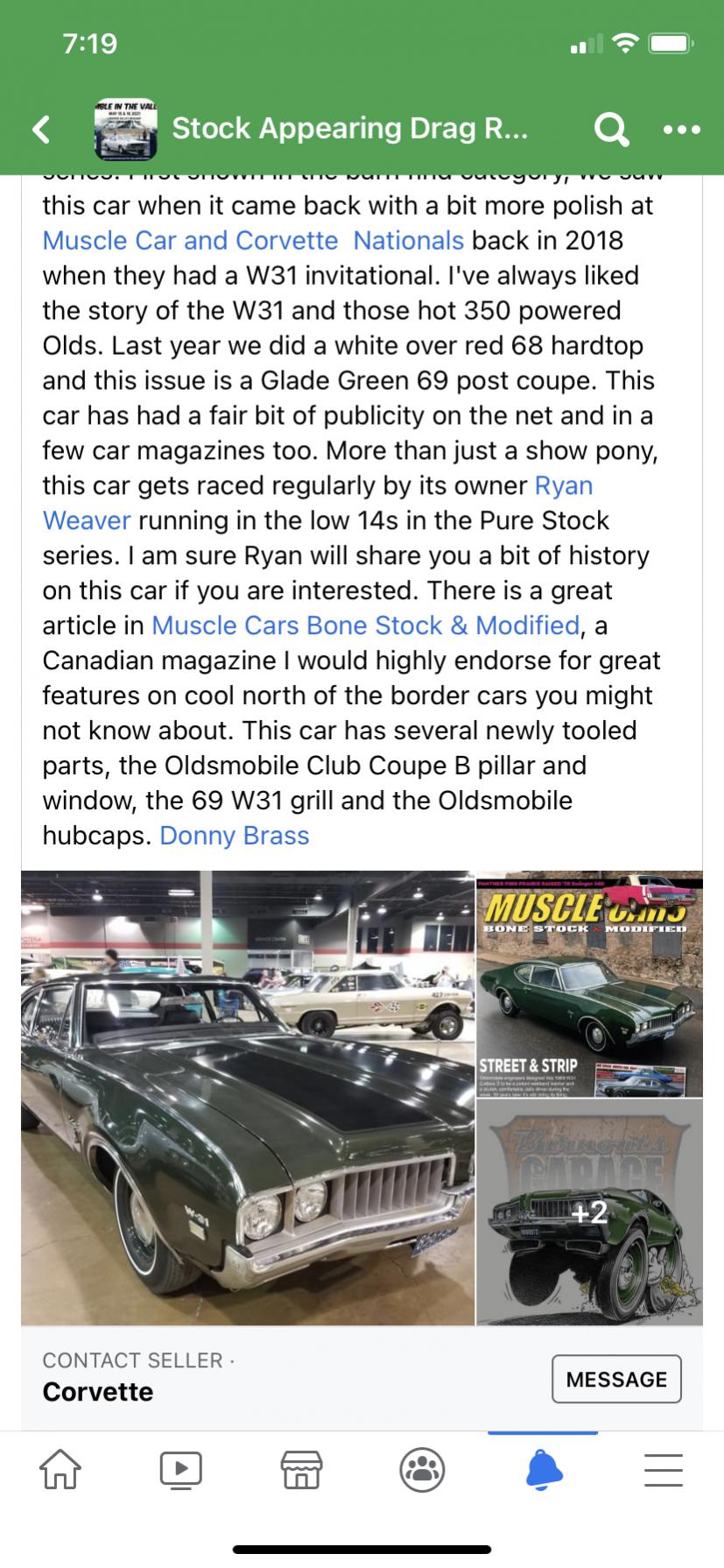The height and width of the screenshot is (1568, 724).
Task: Open the Notifications bell tab
Action: (x=544, y=1469)
